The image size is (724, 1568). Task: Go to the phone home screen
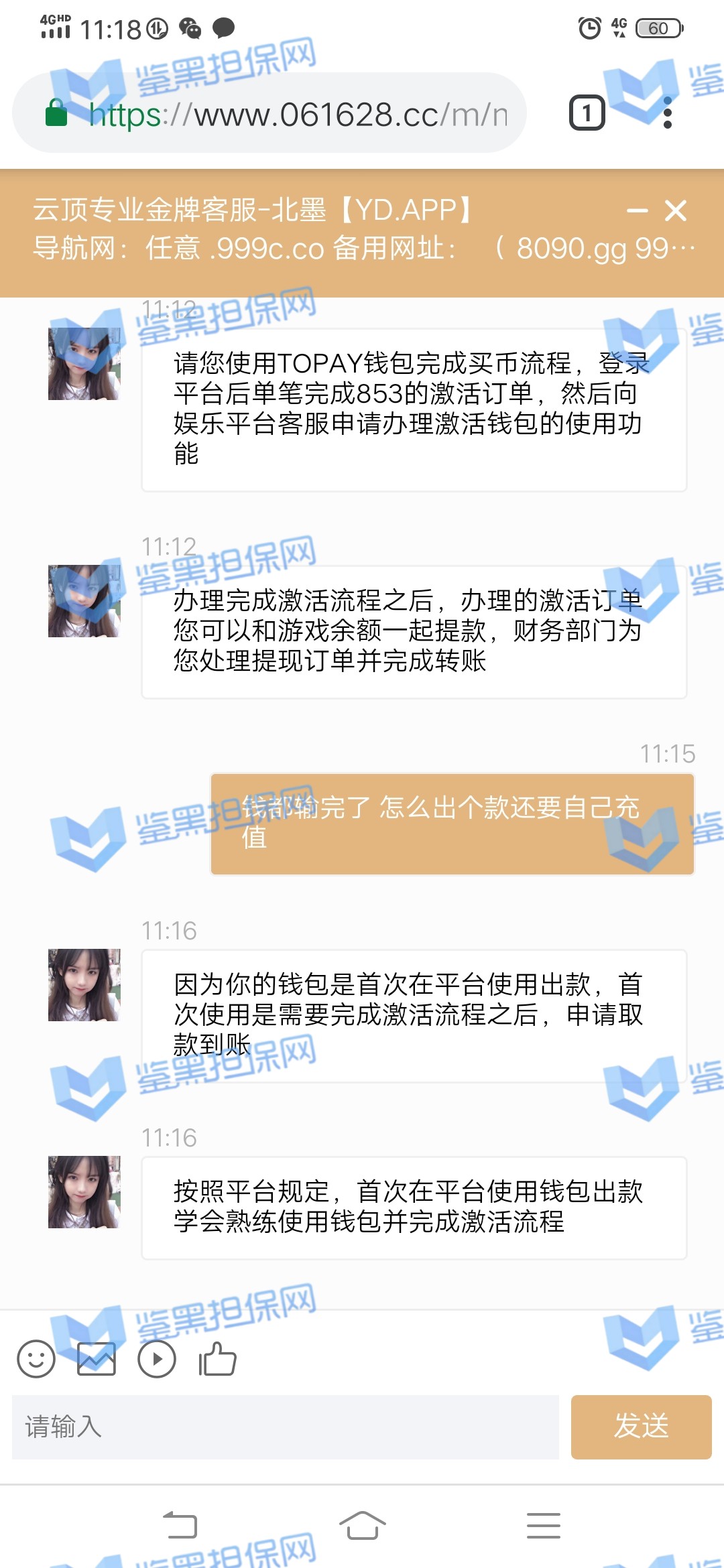[x=362, y=1525]
